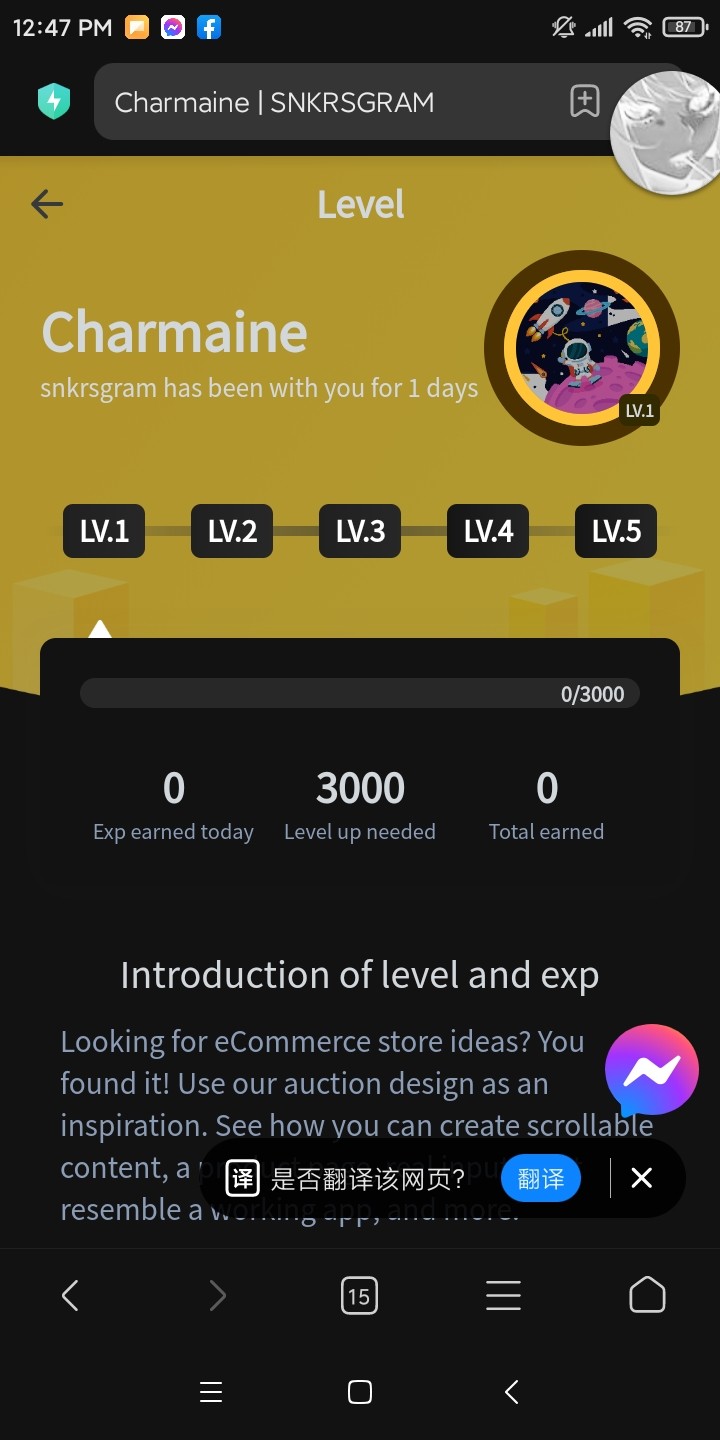Select the LV.4 level badge

coord(488,531)
